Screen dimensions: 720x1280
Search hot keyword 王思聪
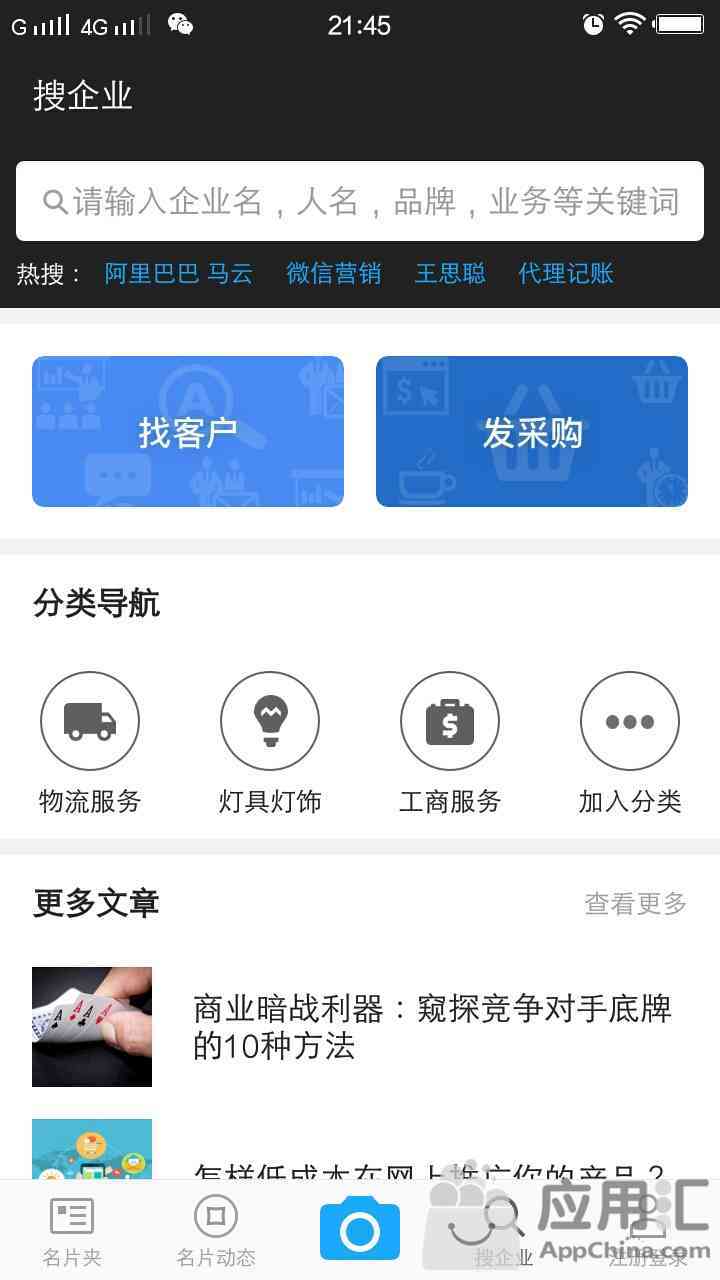click(450, 273)
